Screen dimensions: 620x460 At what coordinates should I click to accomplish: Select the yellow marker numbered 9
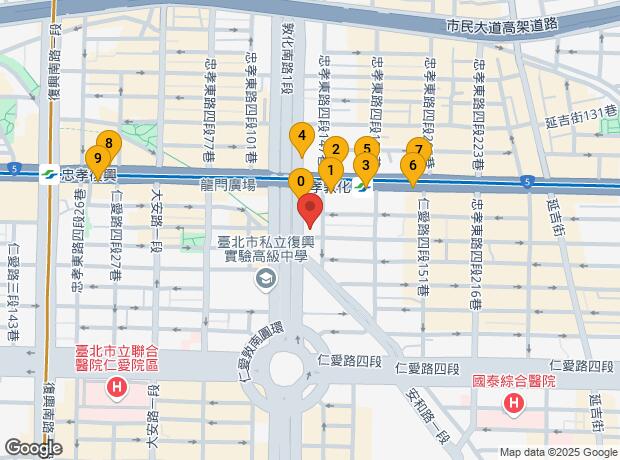tap(97, 157)
